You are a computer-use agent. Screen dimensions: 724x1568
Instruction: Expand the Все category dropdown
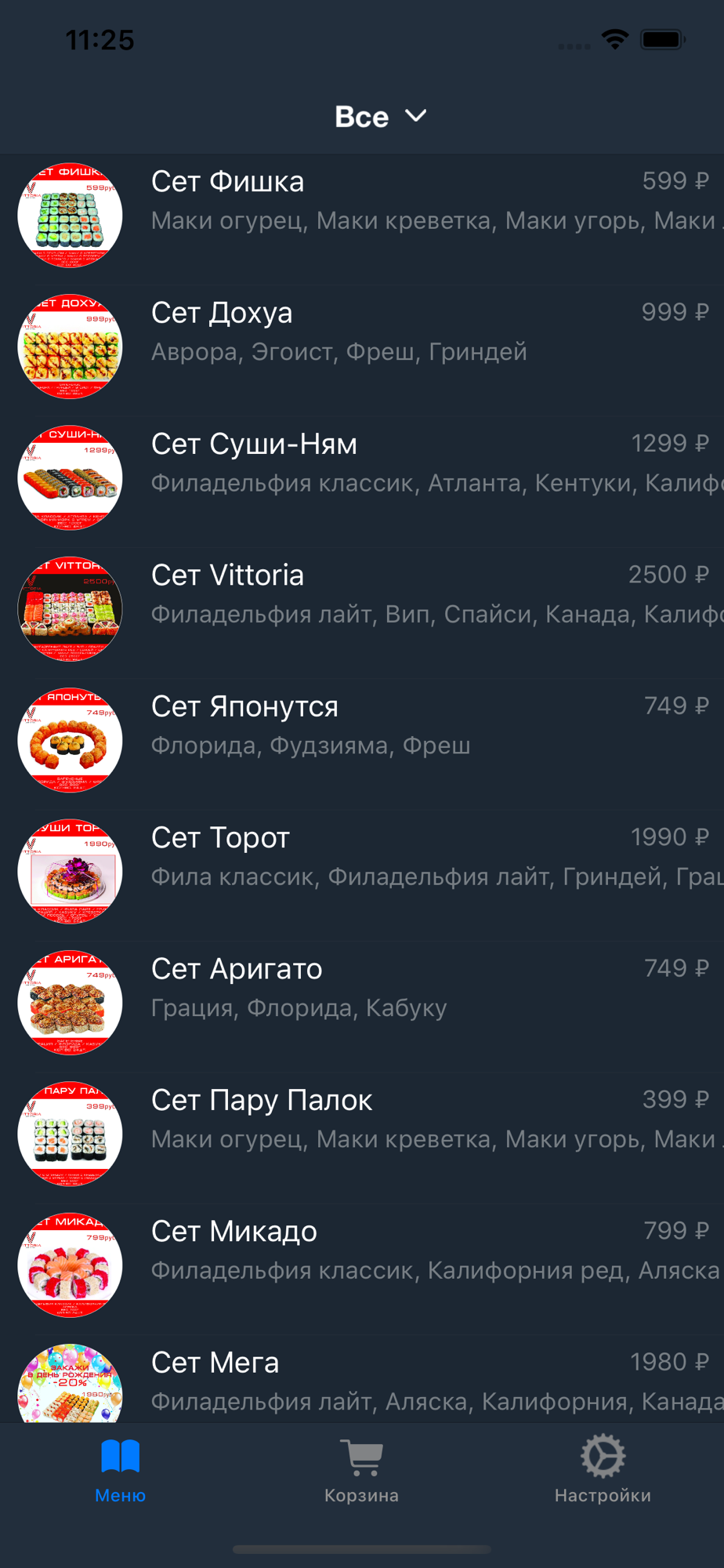pos(381,116)
